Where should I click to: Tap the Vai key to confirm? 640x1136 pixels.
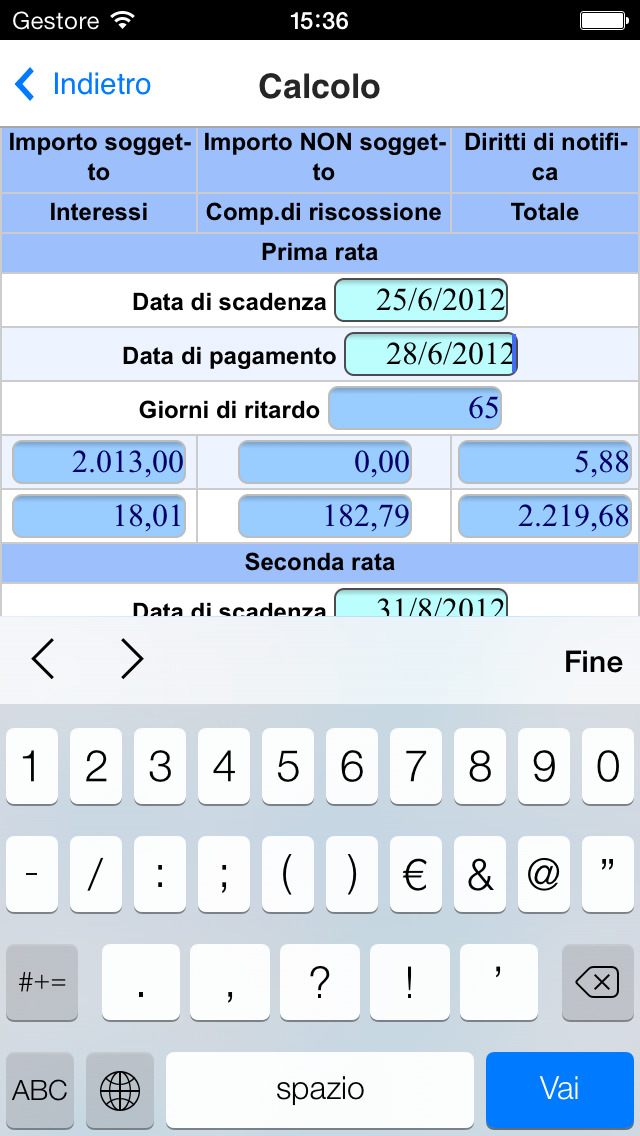coord(560,1089)
